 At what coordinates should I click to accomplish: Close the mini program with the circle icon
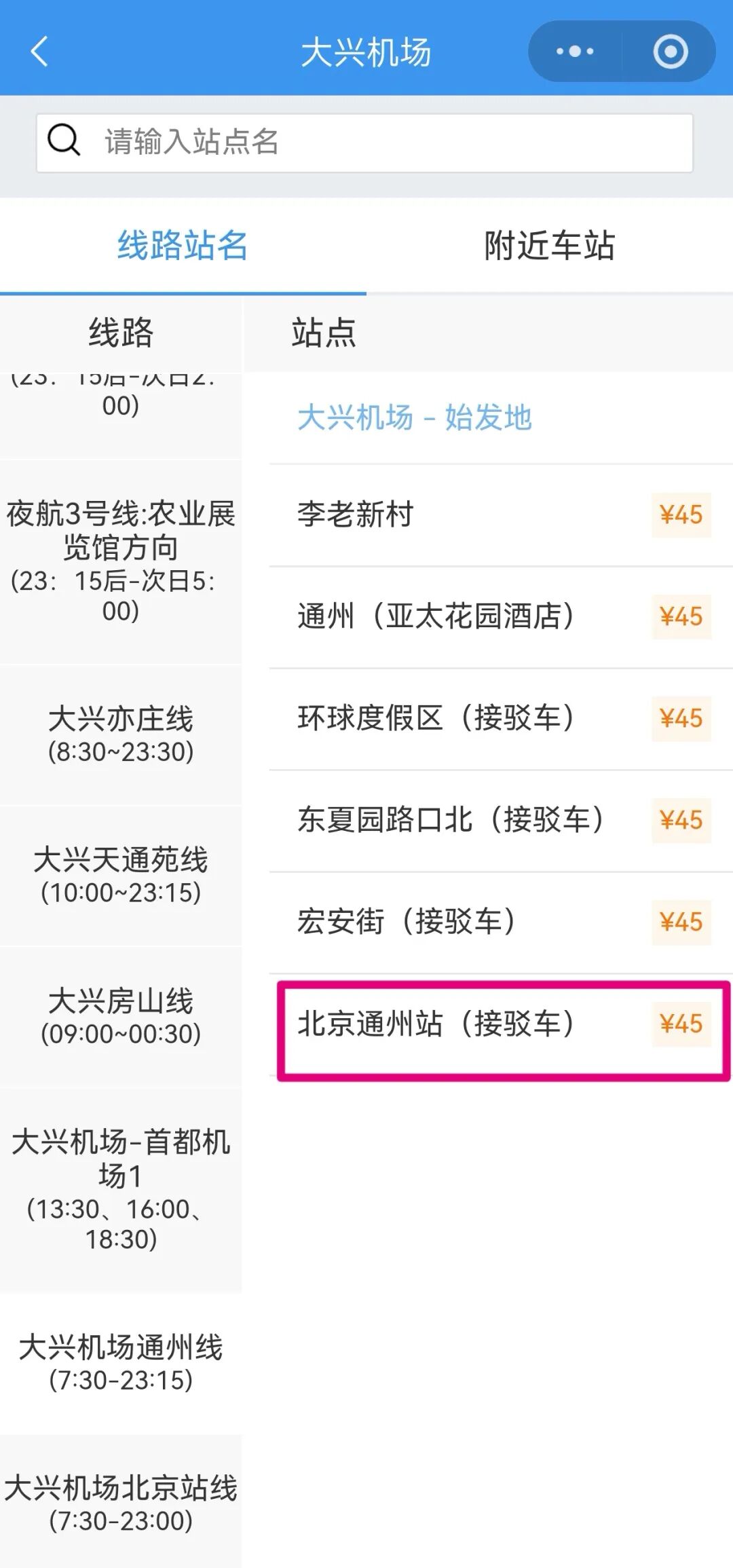(x=670, y=52)
